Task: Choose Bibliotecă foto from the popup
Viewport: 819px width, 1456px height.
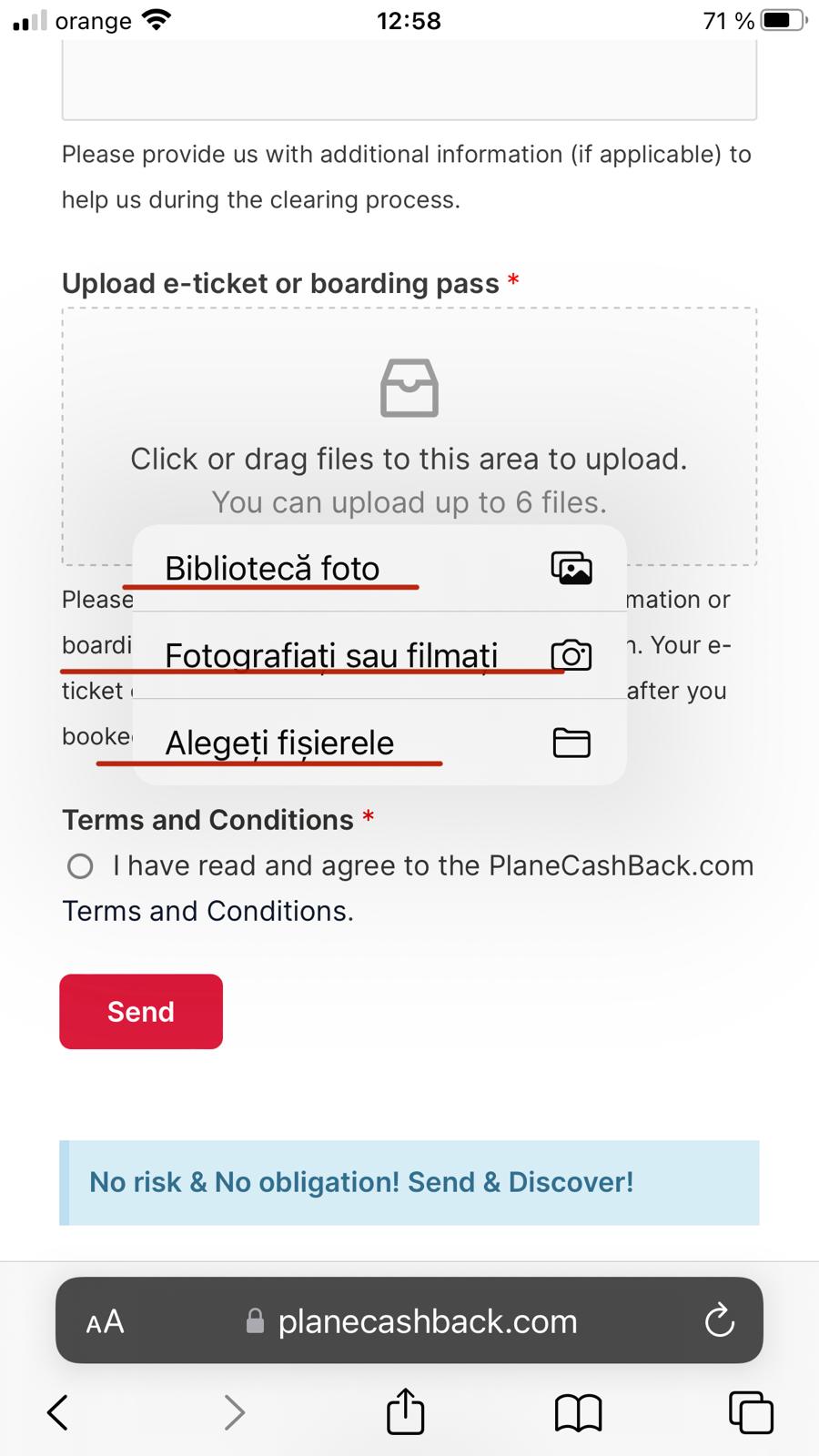Action: point(379,568)
